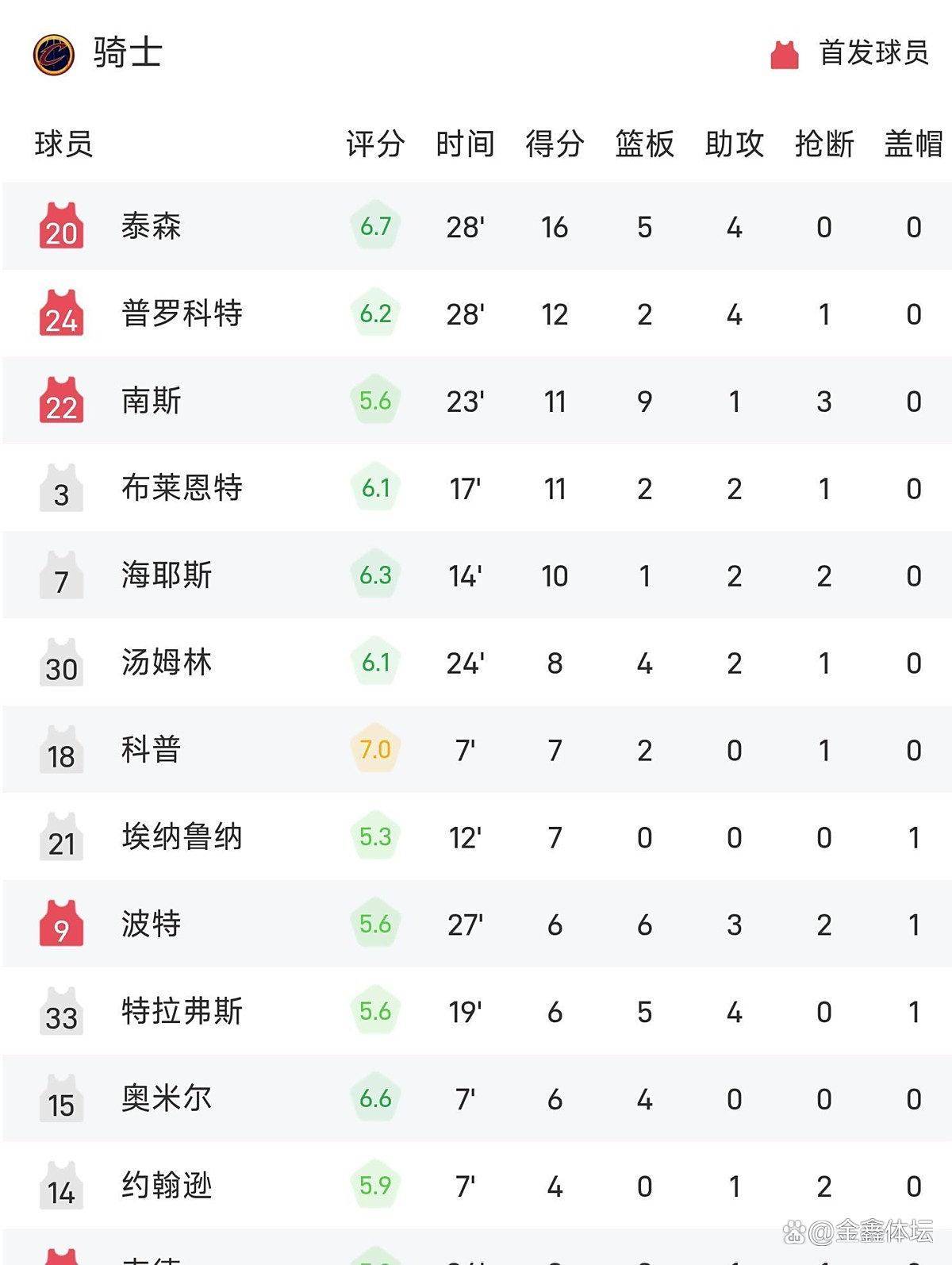Image resolution: width=952 pixels, height=1265 pixels.
Task: Open the 科普 player row
Action: click(x=151, y=751)
